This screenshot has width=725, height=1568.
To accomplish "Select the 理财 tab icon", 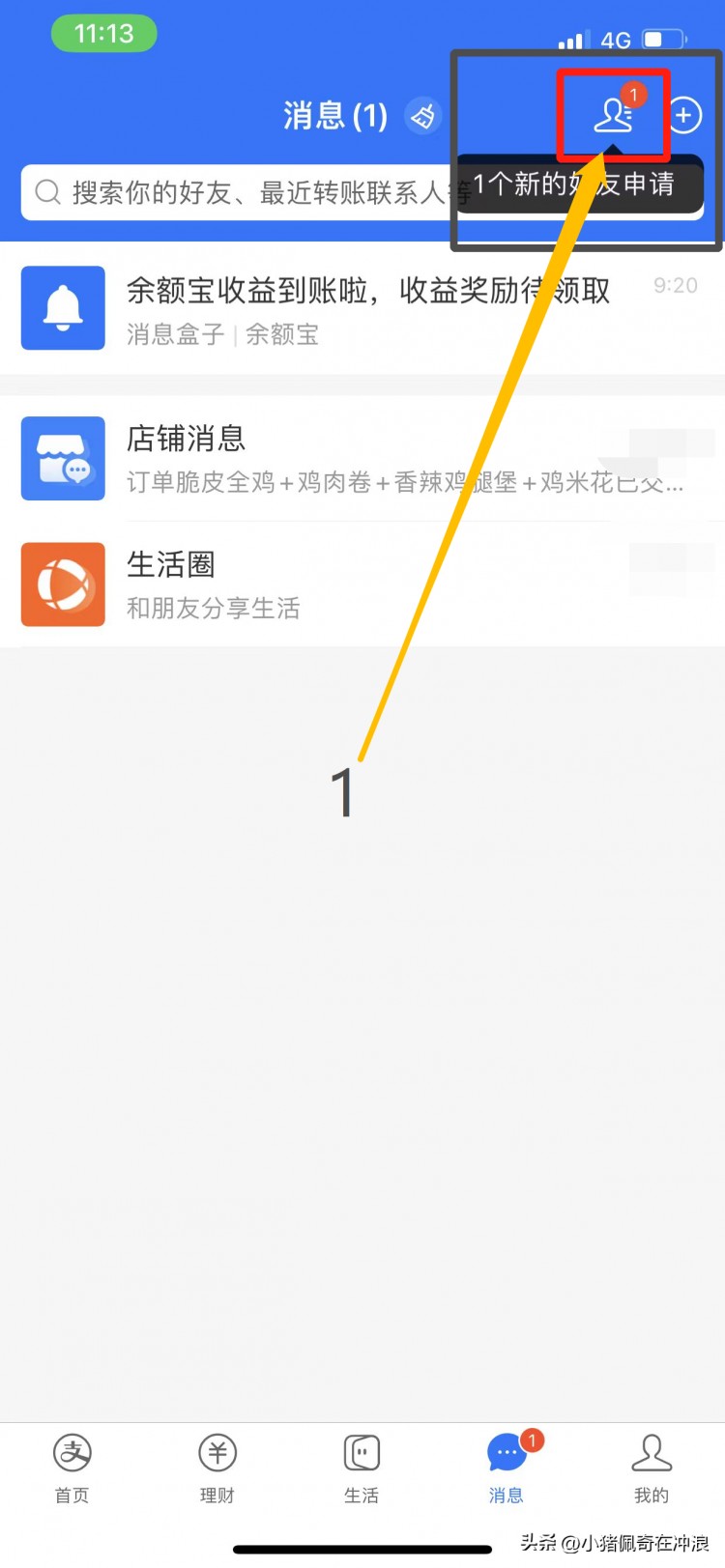I will (217, 1452).
